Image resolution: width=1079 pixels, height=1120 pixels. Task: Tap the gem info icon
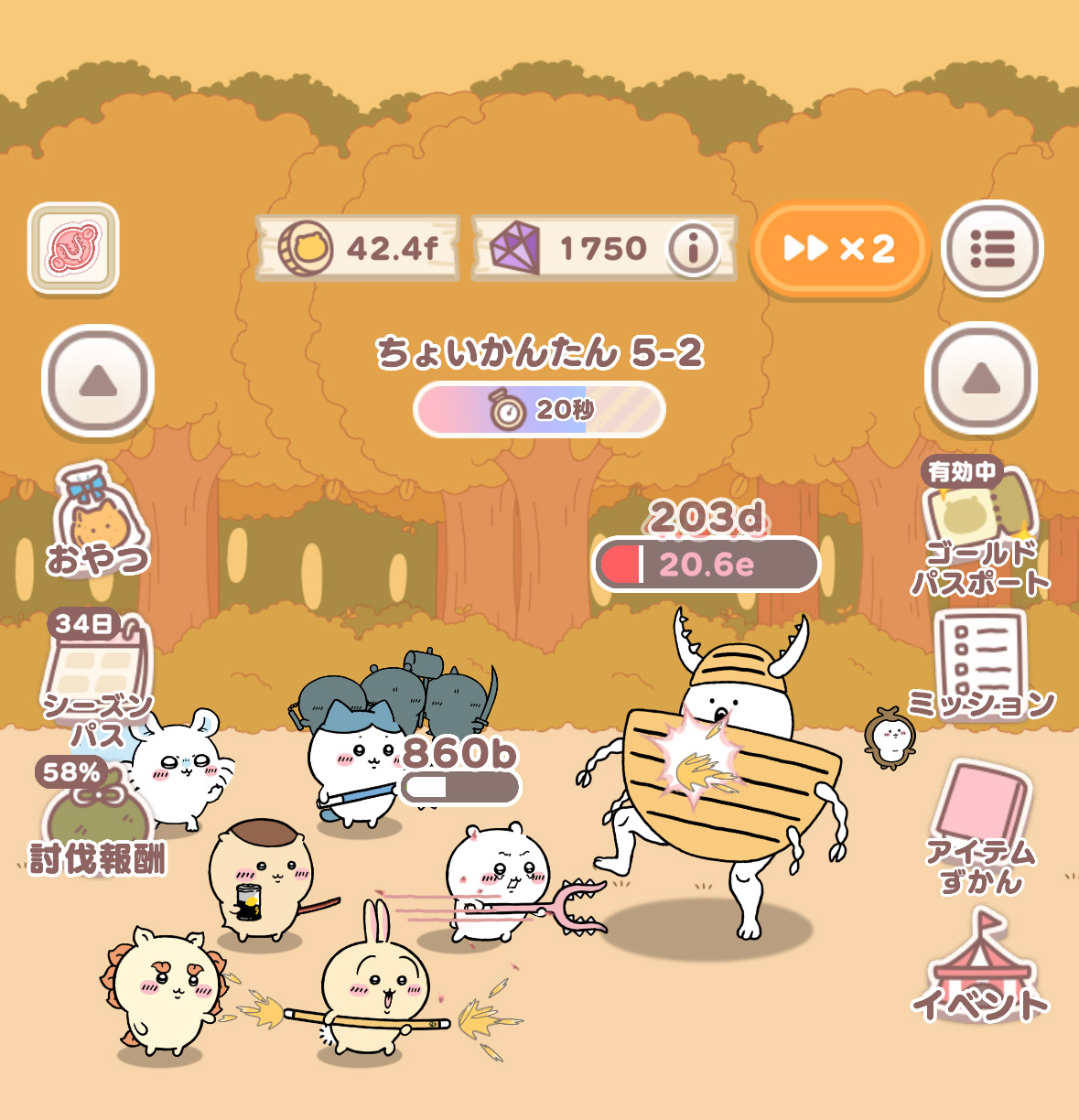click(x=692, y=248)
